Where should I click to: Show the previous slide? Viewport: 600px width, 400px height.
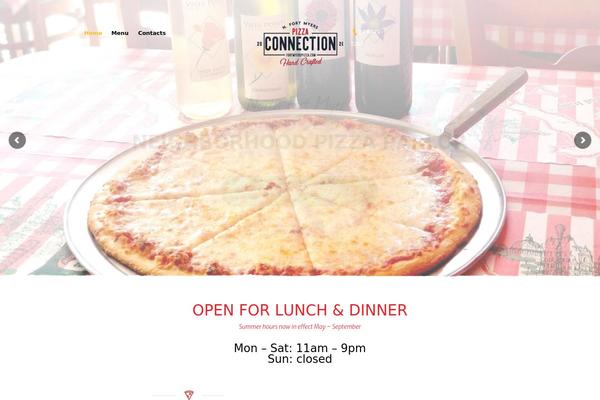click(x=17, y=140)
